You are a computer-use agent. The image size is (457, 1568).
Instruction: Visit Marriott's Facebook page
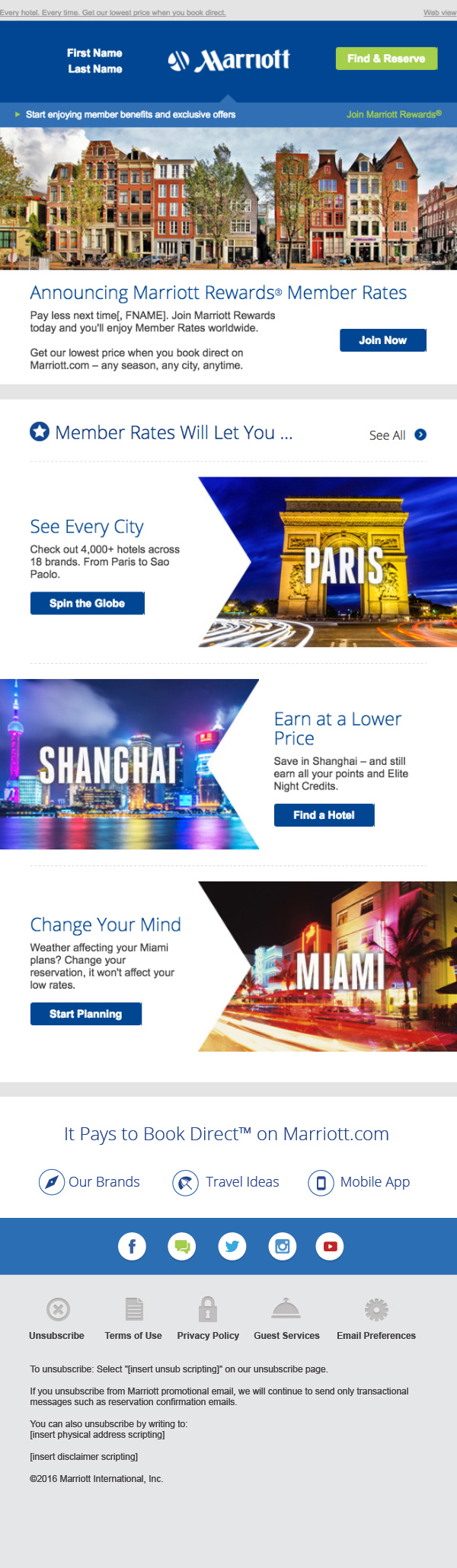point(132,1246)
